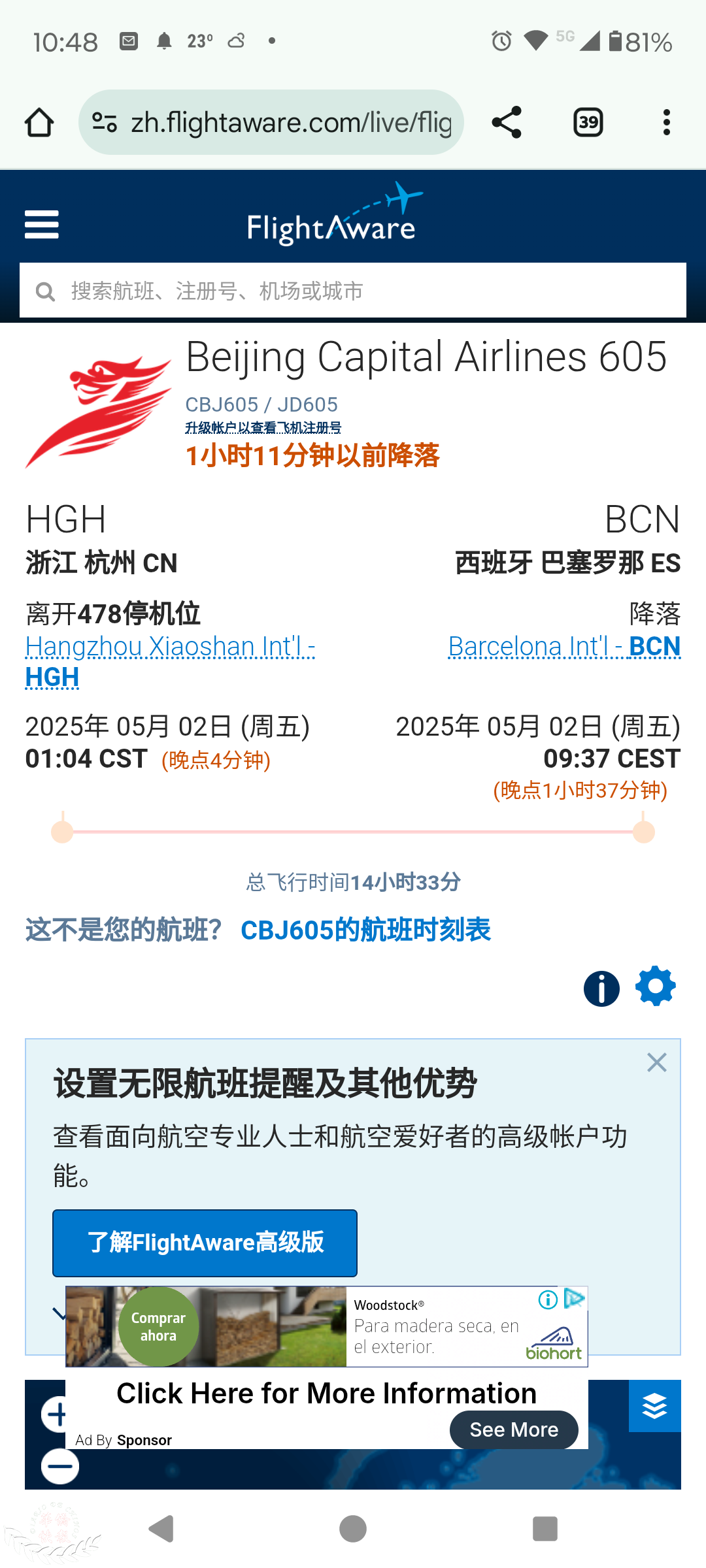Screen dimensions: 706x1568
Task: Open the browser home page
Action: tap(39, 123)
